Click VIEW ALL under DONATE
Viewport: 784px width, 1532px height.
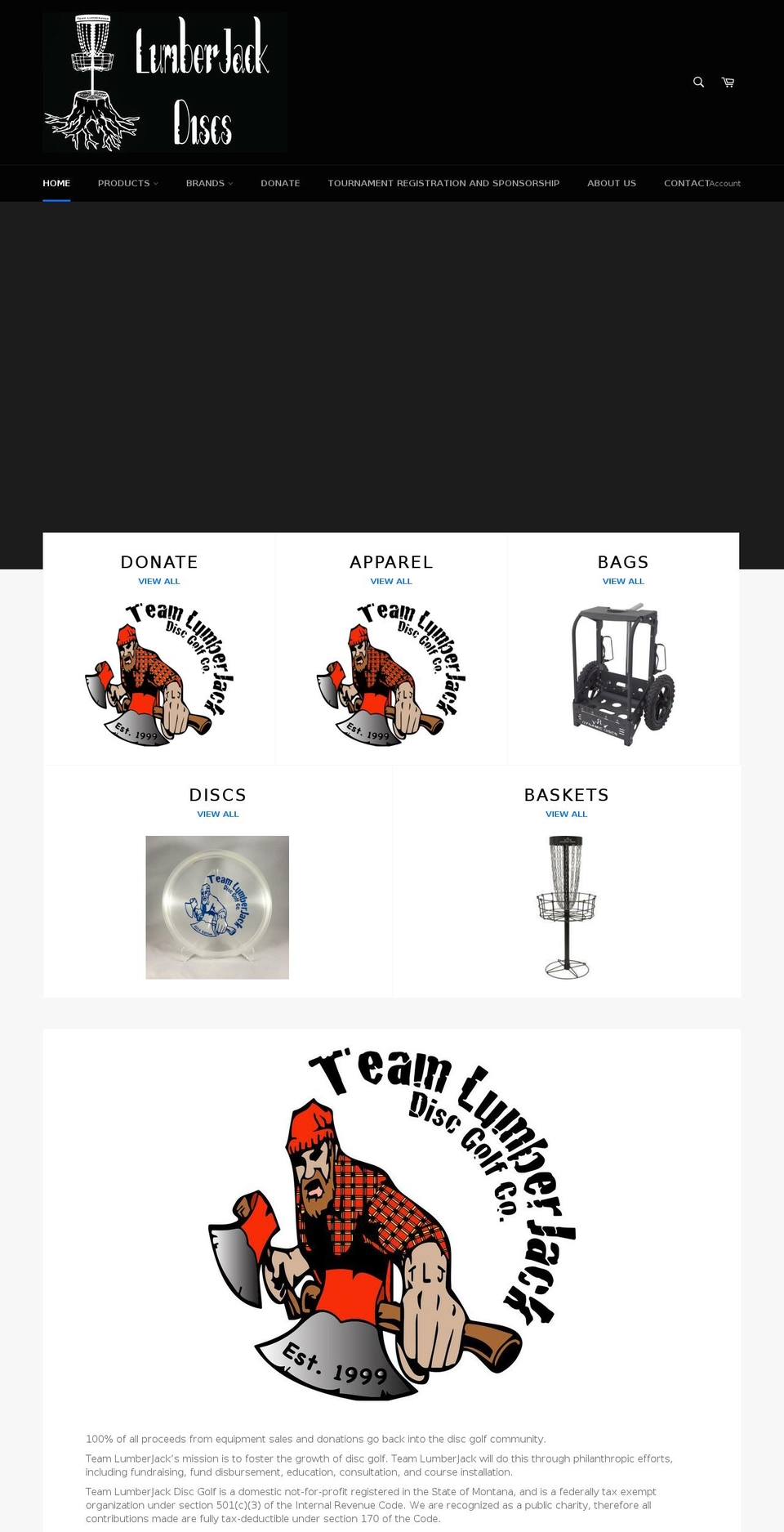tap(158, 581)
